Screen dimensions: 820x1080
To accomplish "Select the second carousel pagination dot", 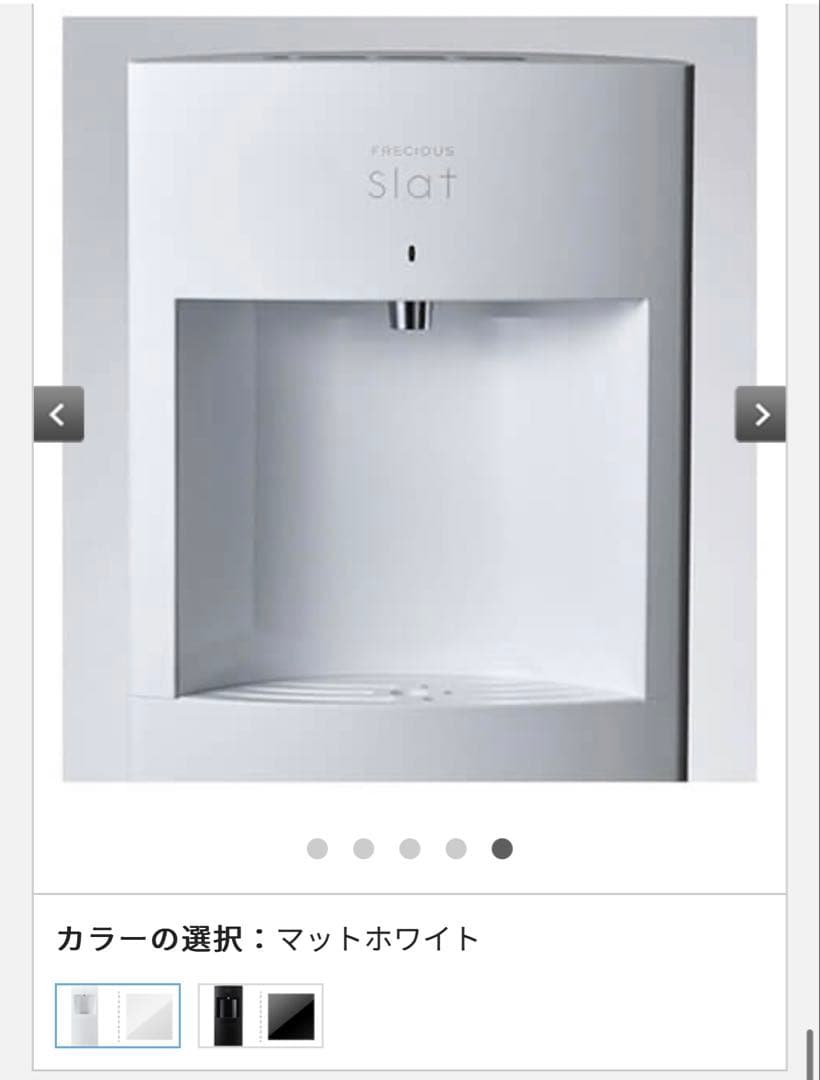I will [x=364, y=849].
